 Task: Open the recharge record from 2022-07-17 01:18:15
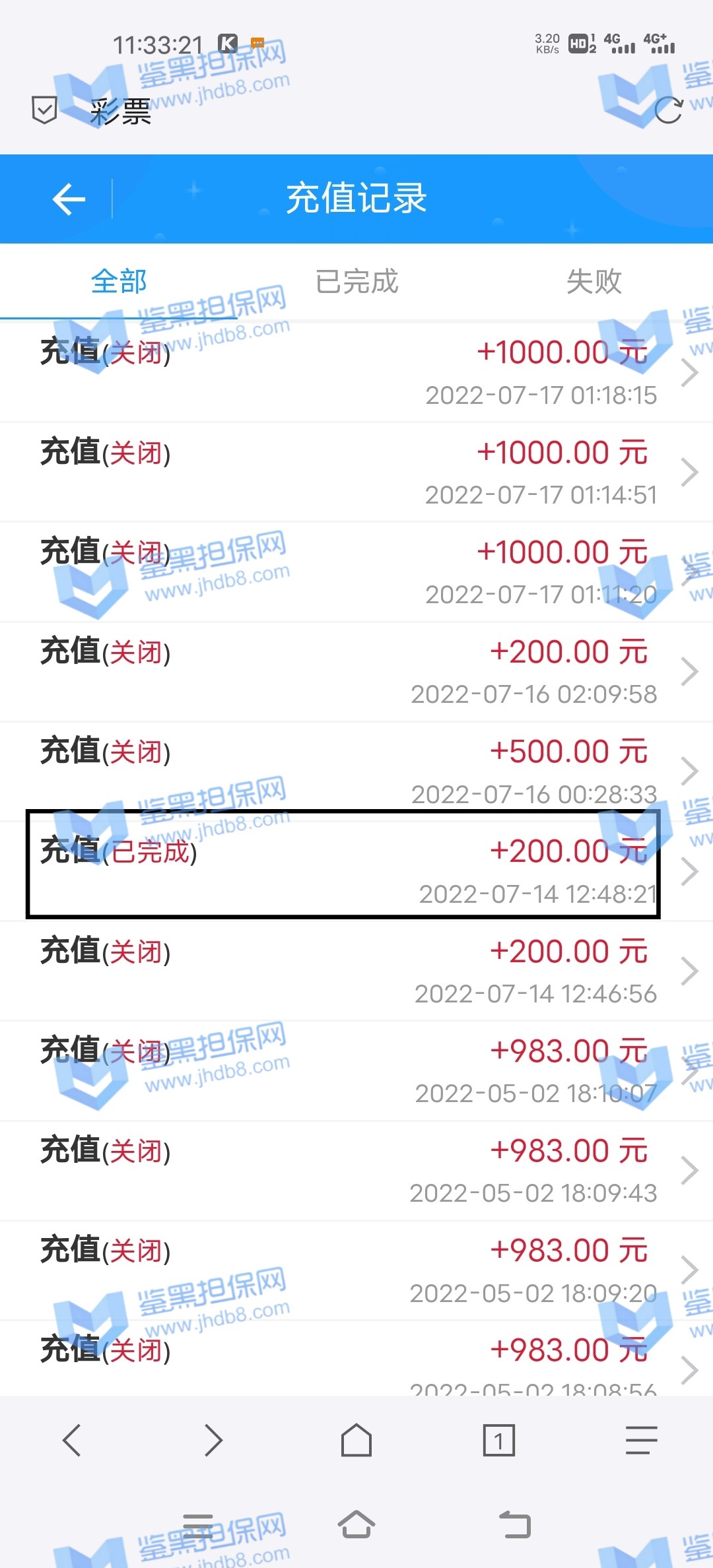pos(356,372)
